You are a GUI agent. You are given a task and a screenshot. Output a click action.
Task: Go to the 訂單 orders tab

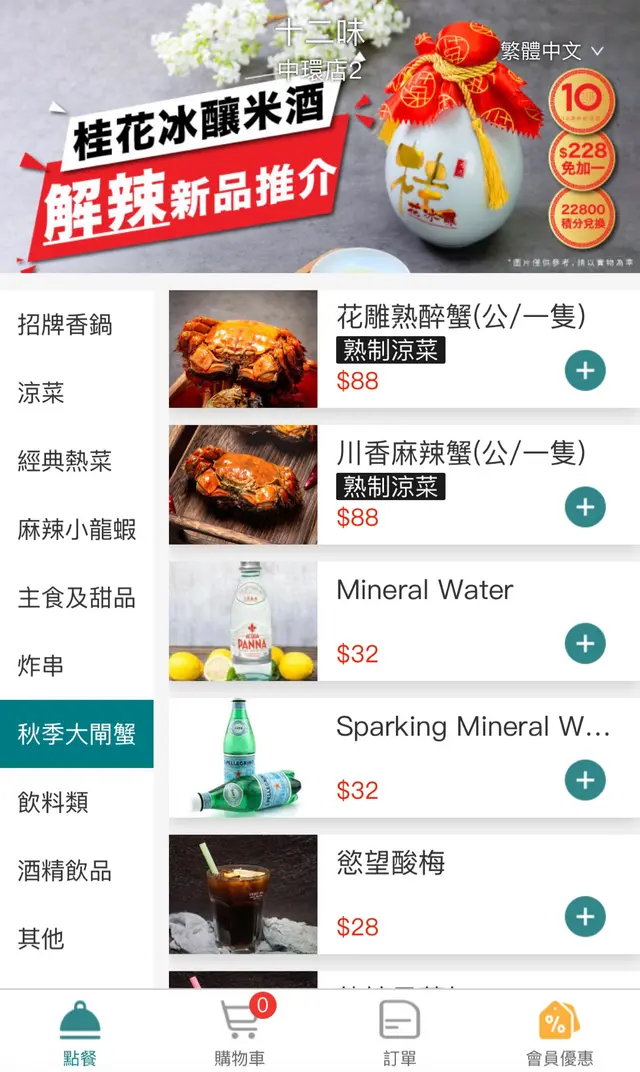[x=399, y=1032]
